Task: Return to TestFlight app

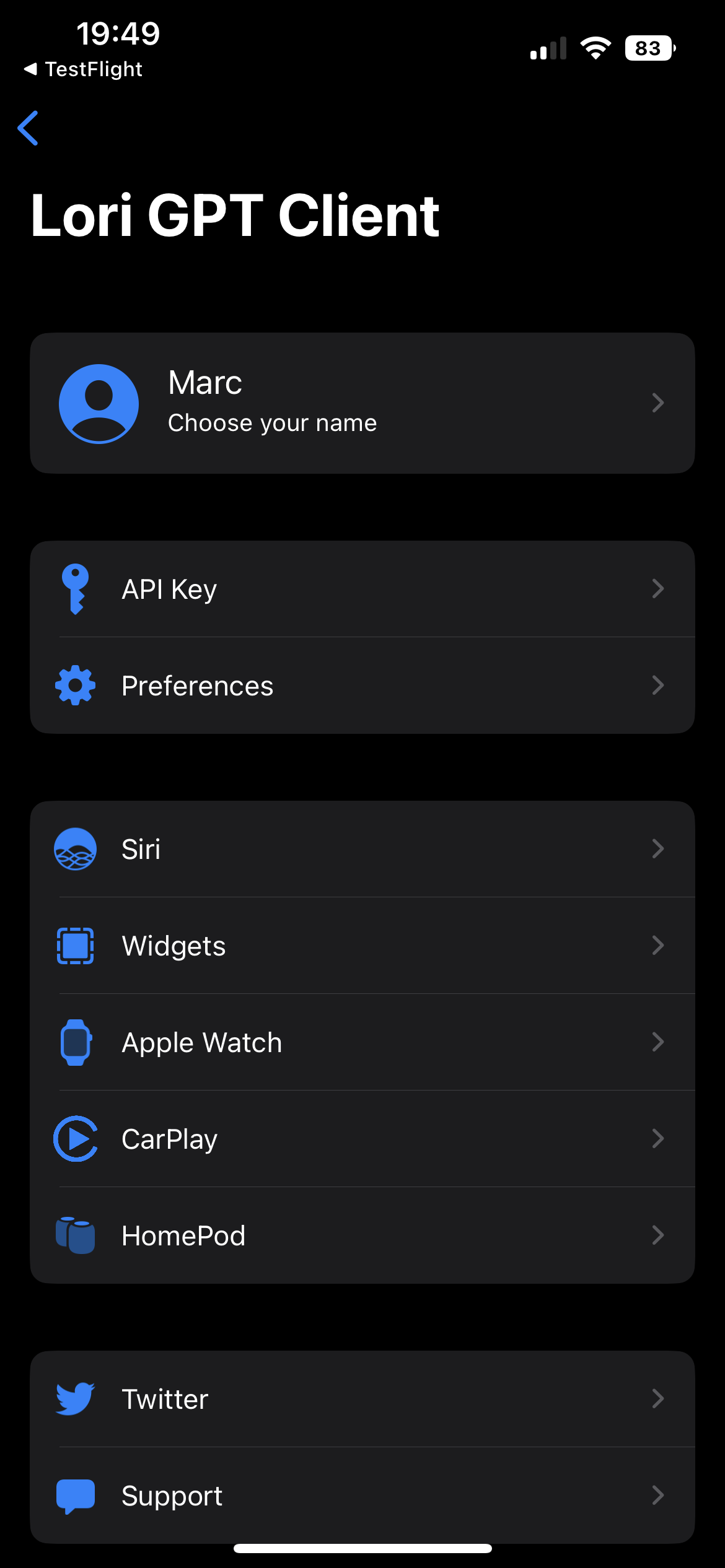Action: (x=83, y=69)
